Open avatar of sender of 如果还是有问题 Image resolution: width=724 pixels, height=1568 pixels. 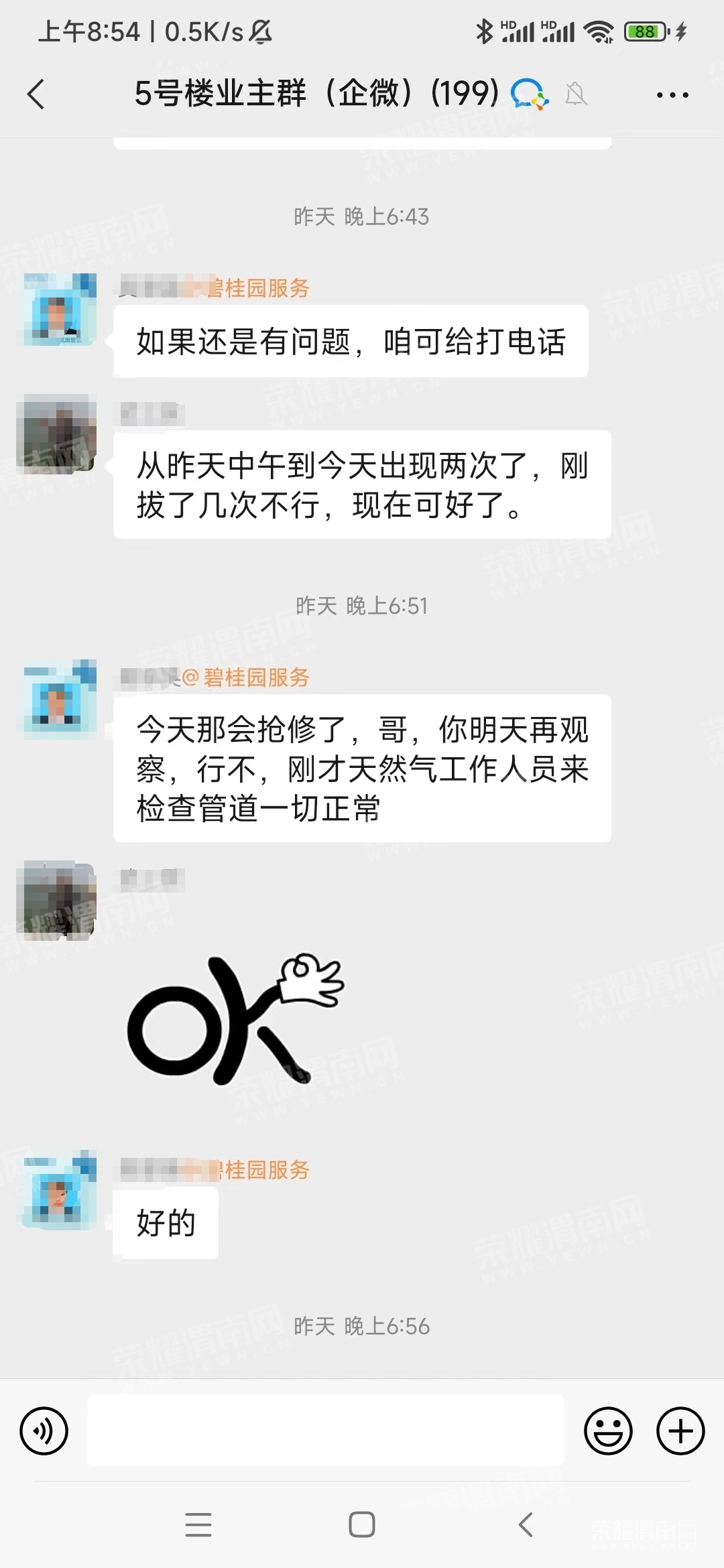[x=60, y=310]
